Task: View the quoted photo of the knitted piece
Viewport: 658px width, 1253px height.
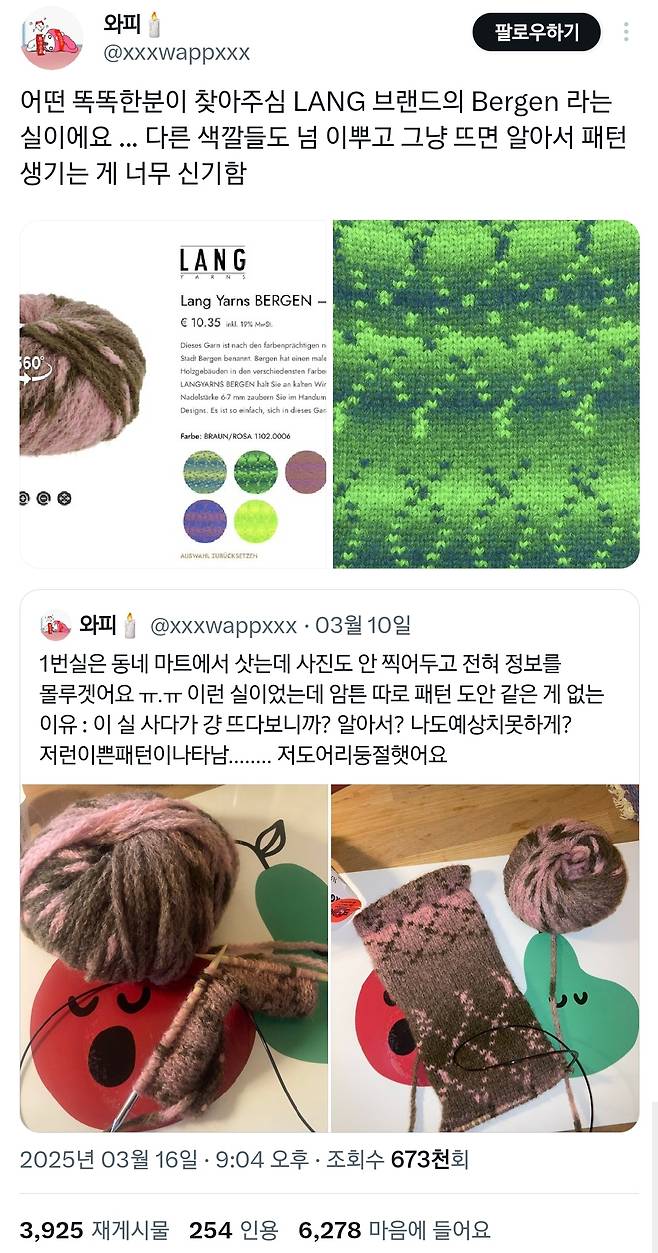Action: [x=485, y=957]
